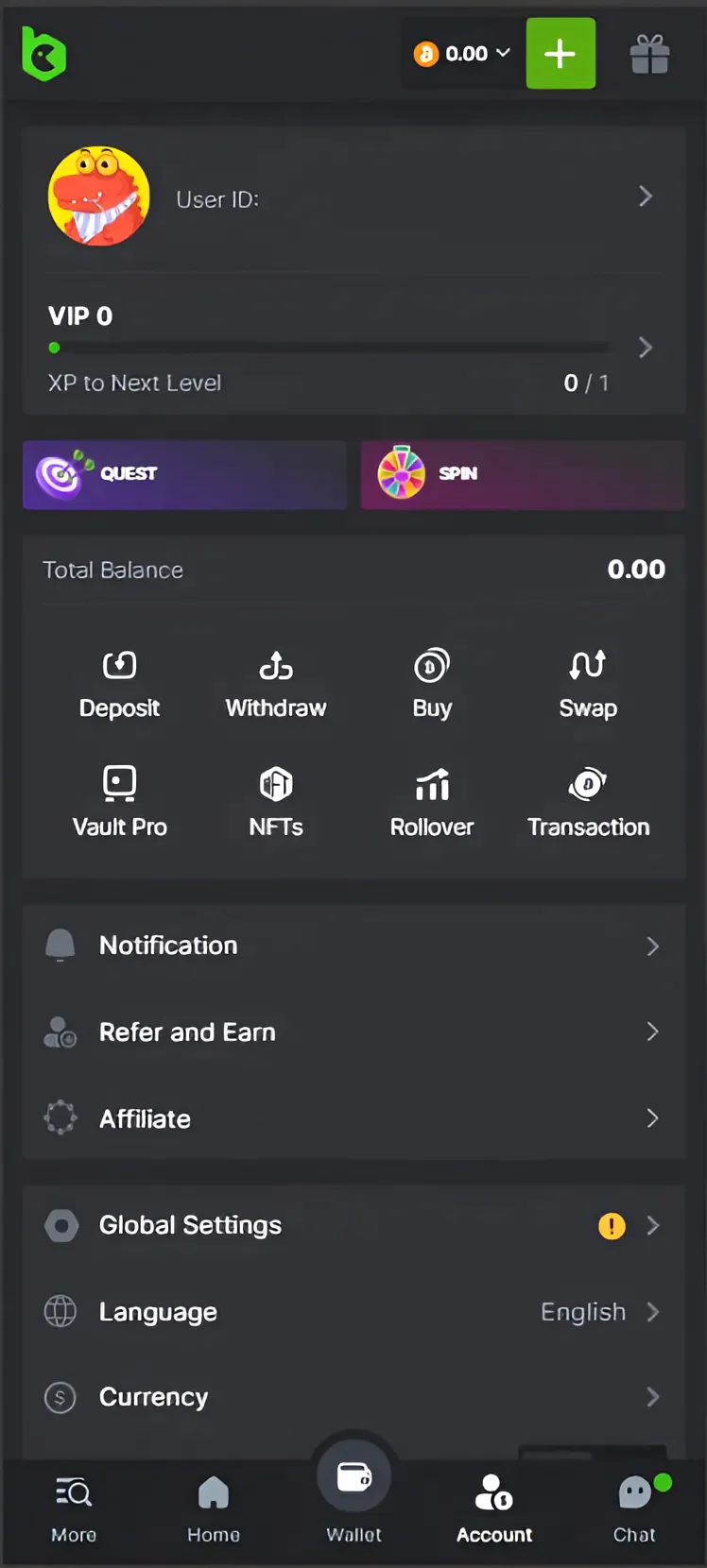Screen dimensions: 707x1568
Task: Expand the 0.00 balance currency dropdown
Action: [x=462, y=54]
